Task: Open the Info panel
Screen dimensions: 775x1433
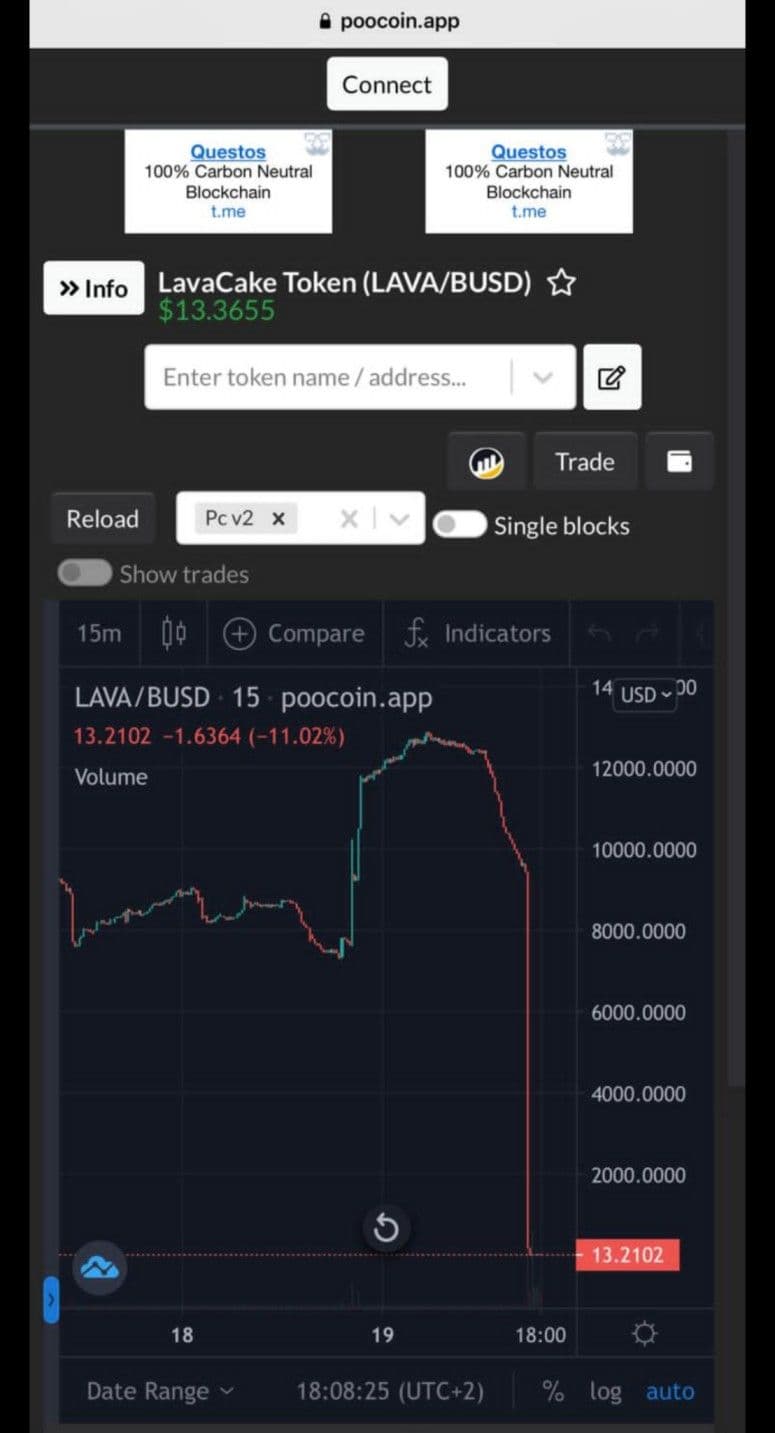Action: (x=94, y=289)
